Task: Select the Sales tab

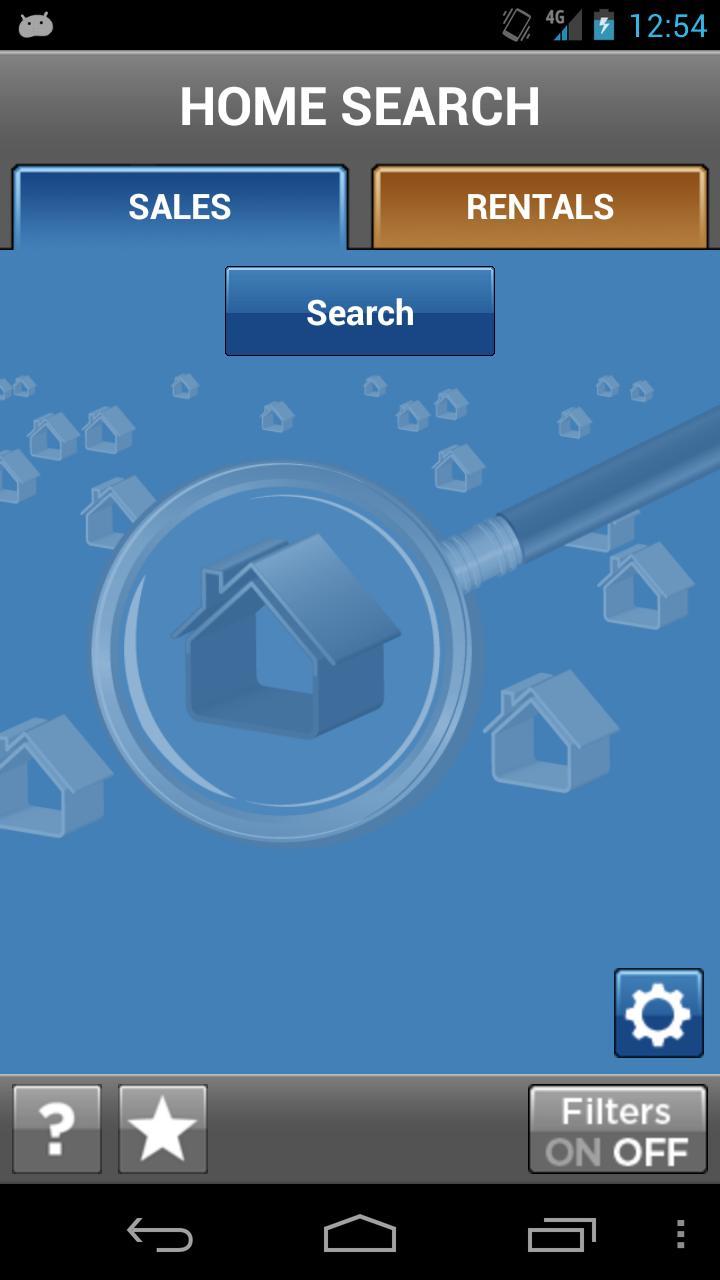Action: click(x=180, y=207)
